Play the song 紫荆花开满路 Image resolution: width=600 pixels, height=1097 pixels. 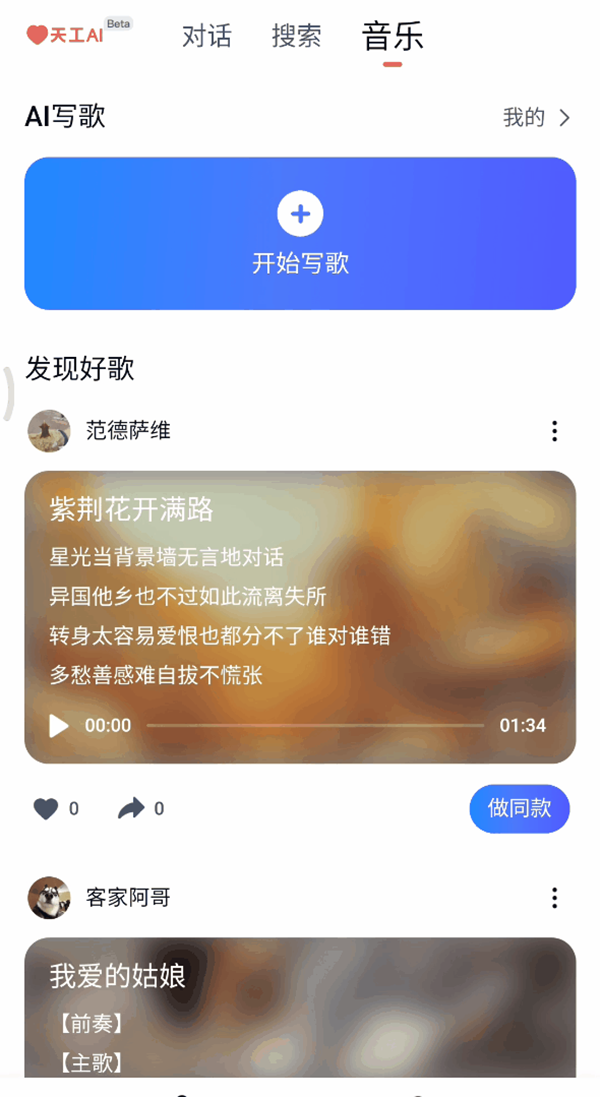tap(59, 725)
